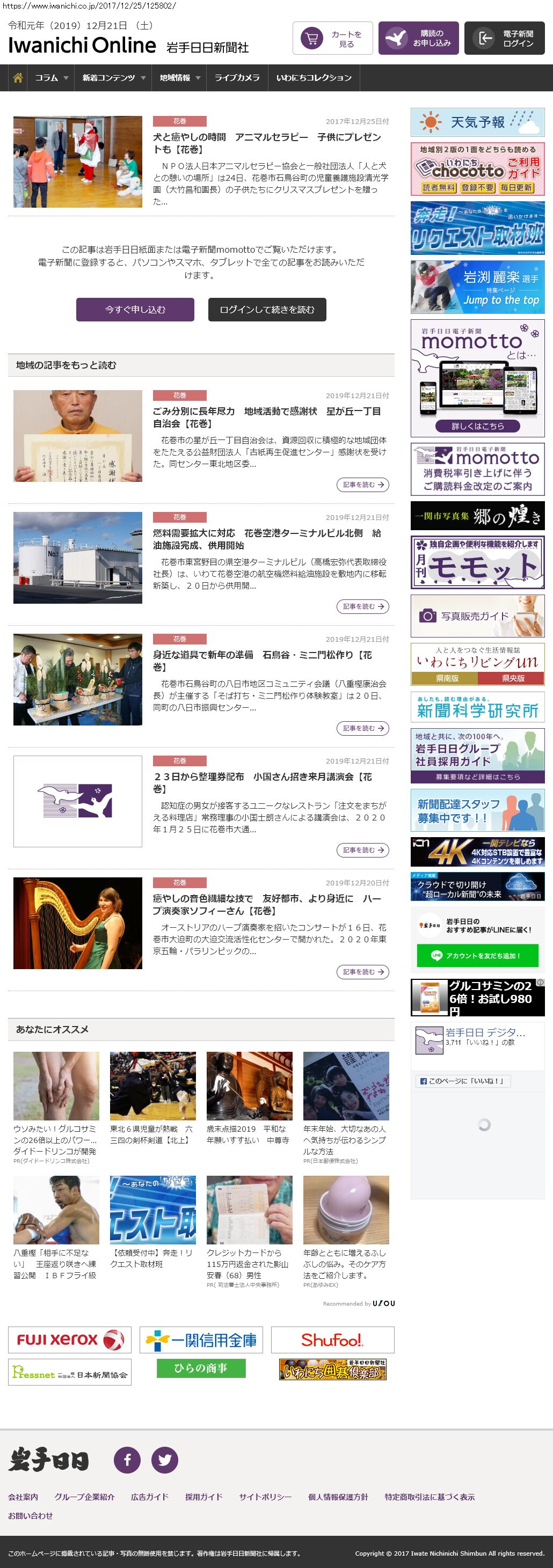Open 電子新聞ログイン login

coord(504,38)
